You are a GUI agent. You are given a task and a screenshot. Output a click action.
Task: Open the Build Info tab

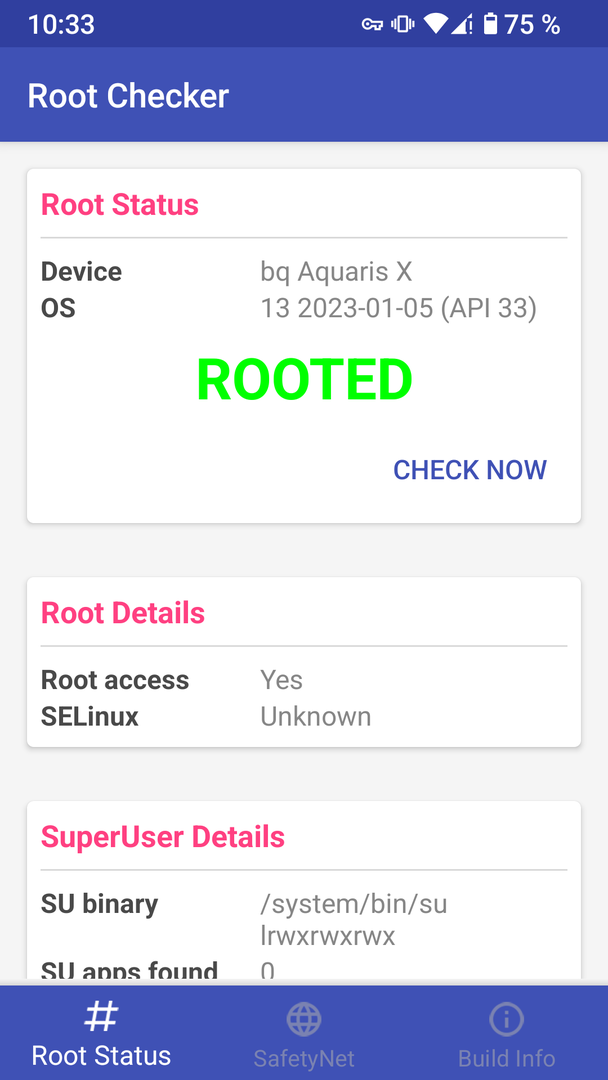coord(506,1036)
